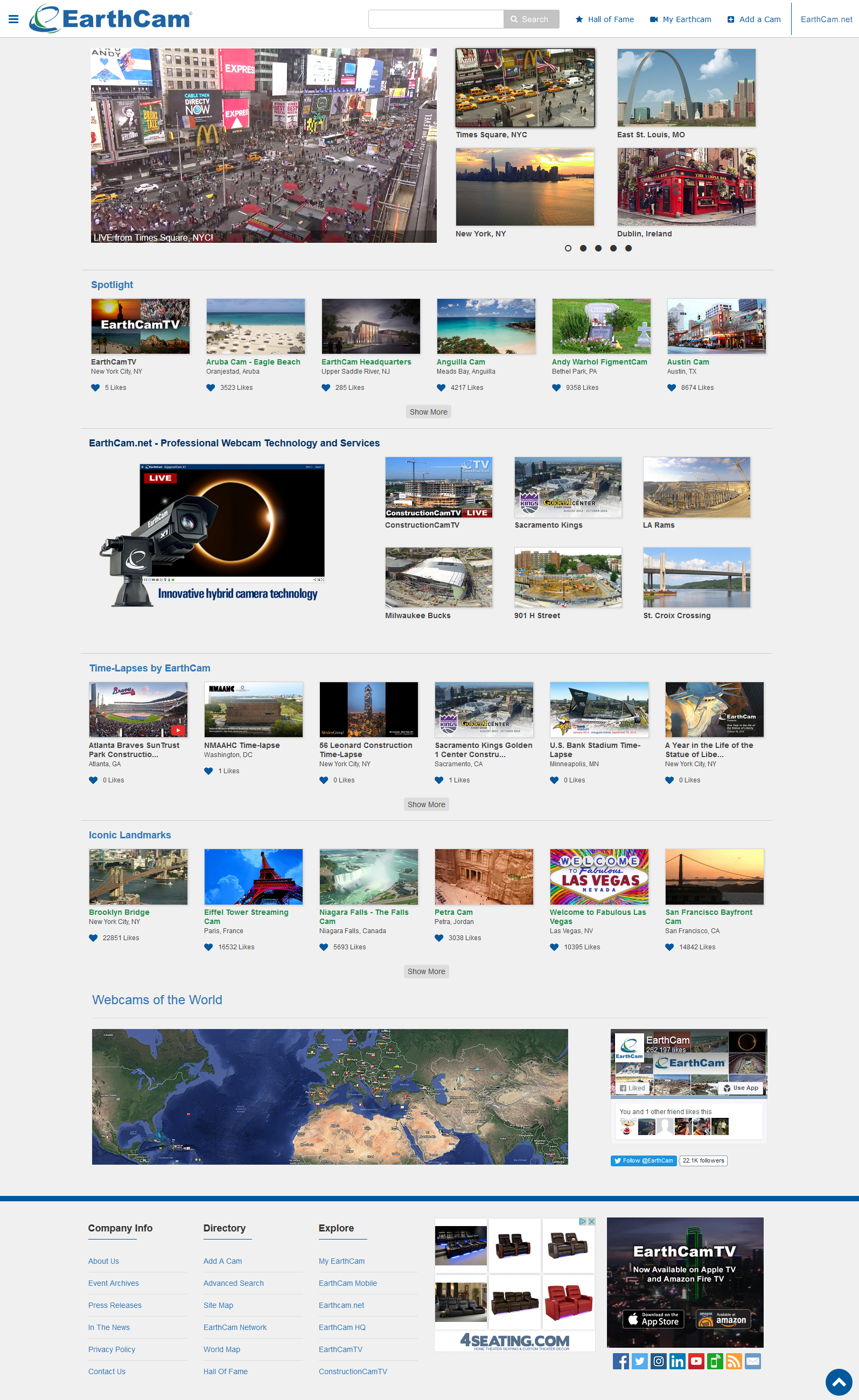Viewport: 859px width, 1400px height.
Task: Click the Search button
Action: [530, 19]
